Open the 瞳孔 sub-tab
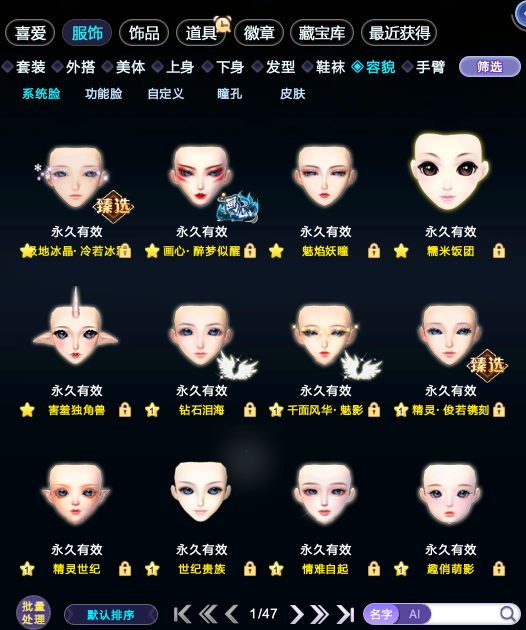Screen dimensions: 526x630 click(x=229, y=94)
